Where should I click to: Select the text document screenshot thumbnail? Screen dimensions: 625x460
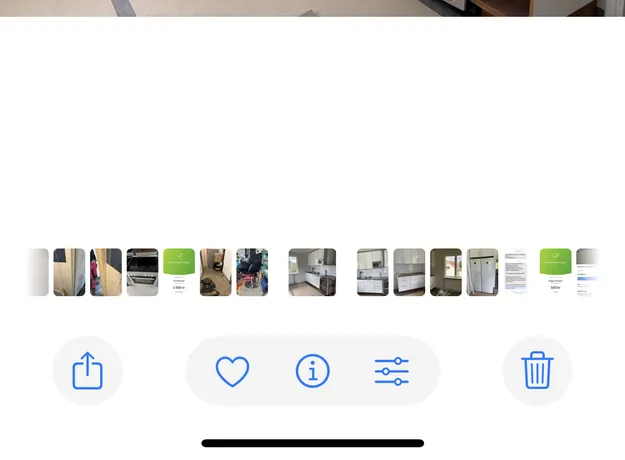click(517, 272)
